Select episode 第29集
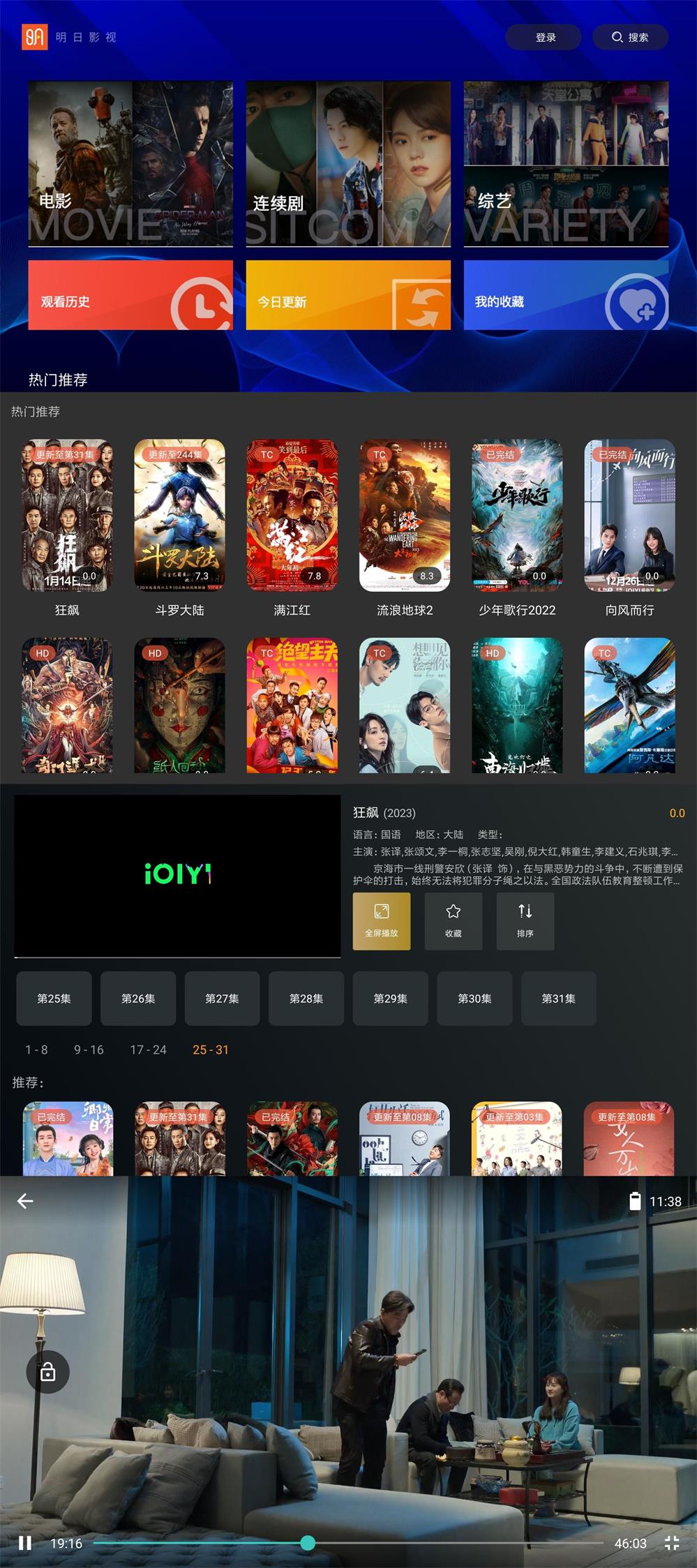The image size is (697, 1568). pos(391,999)
